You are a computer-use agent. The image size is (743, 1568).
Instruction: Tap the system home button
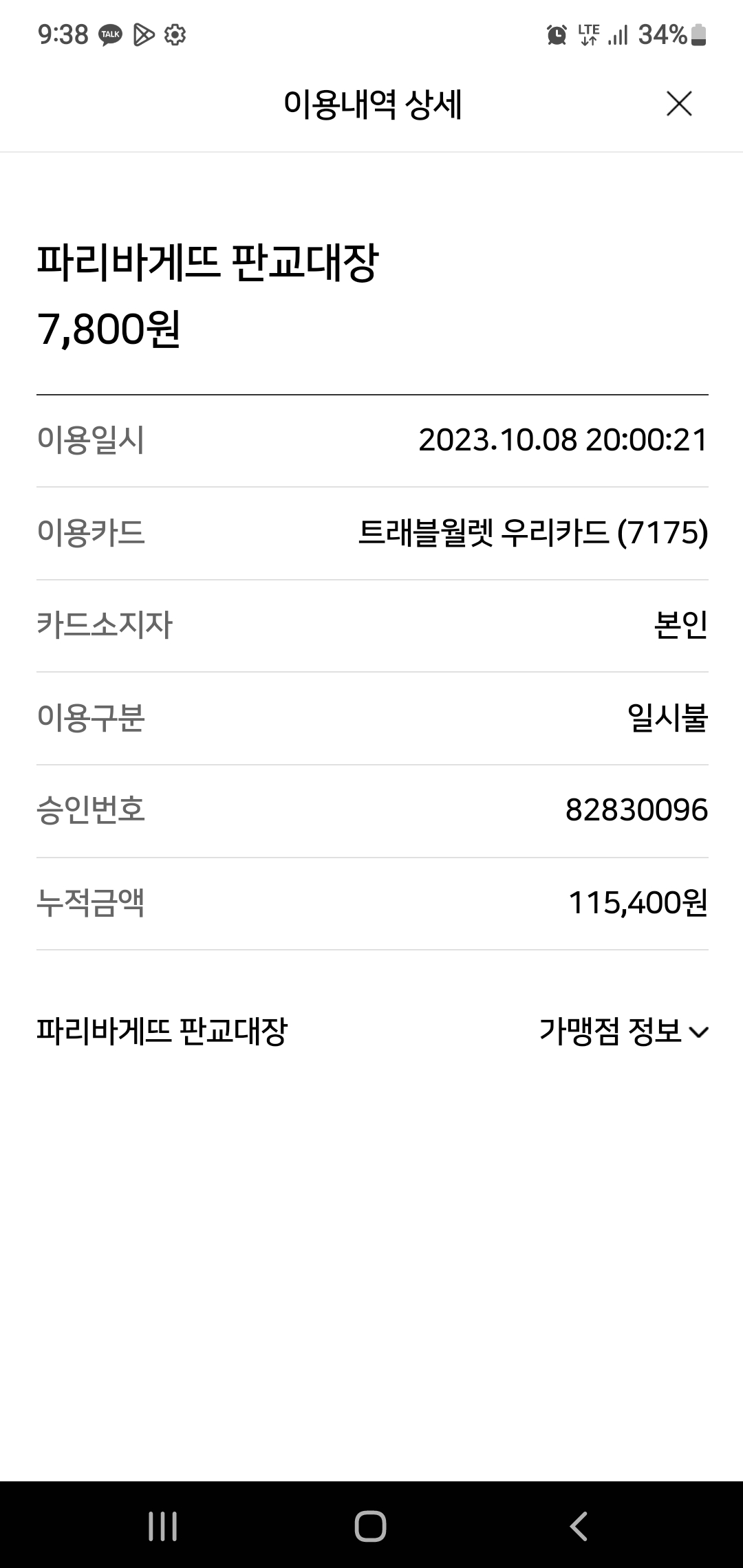point(370,1526)
